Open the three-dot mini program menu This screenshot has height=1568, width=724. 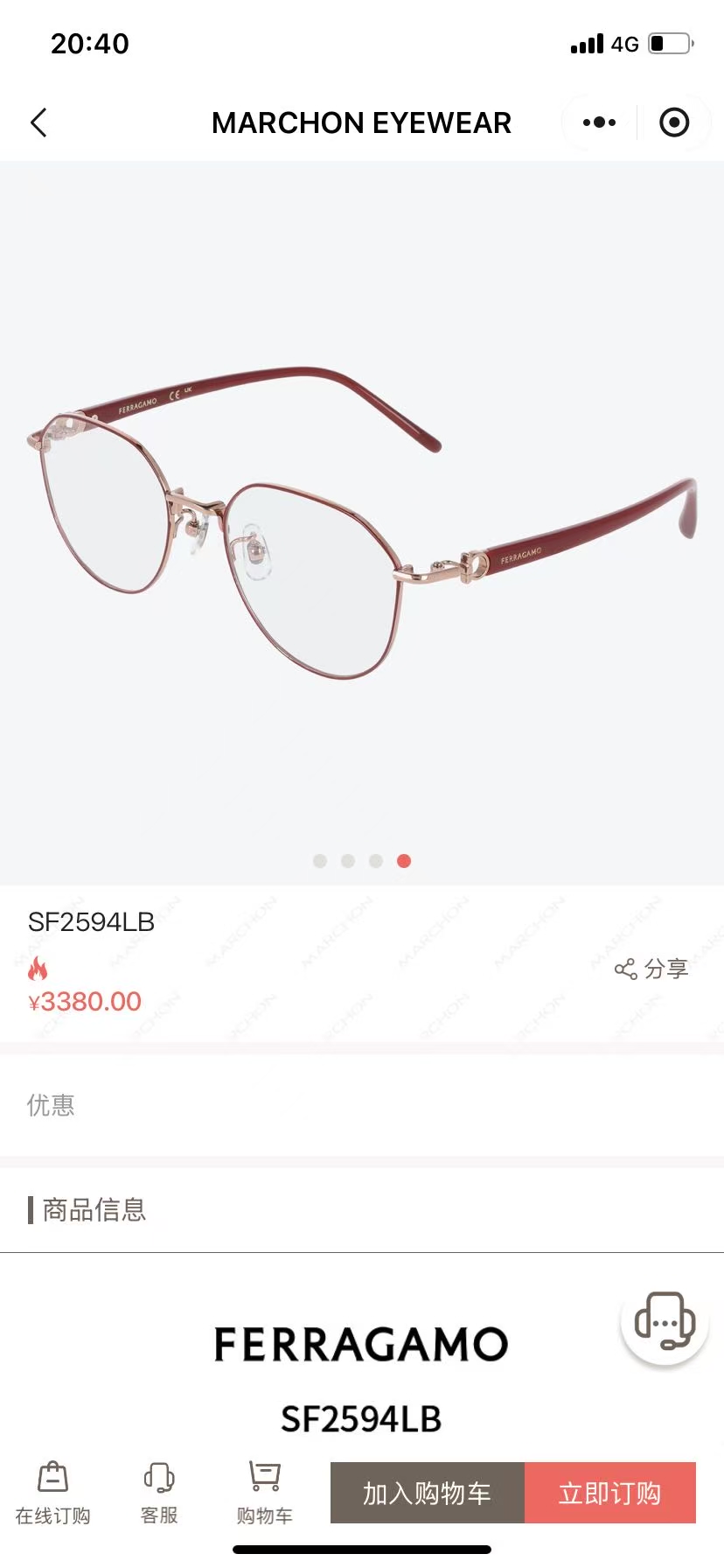coord(599,122)
